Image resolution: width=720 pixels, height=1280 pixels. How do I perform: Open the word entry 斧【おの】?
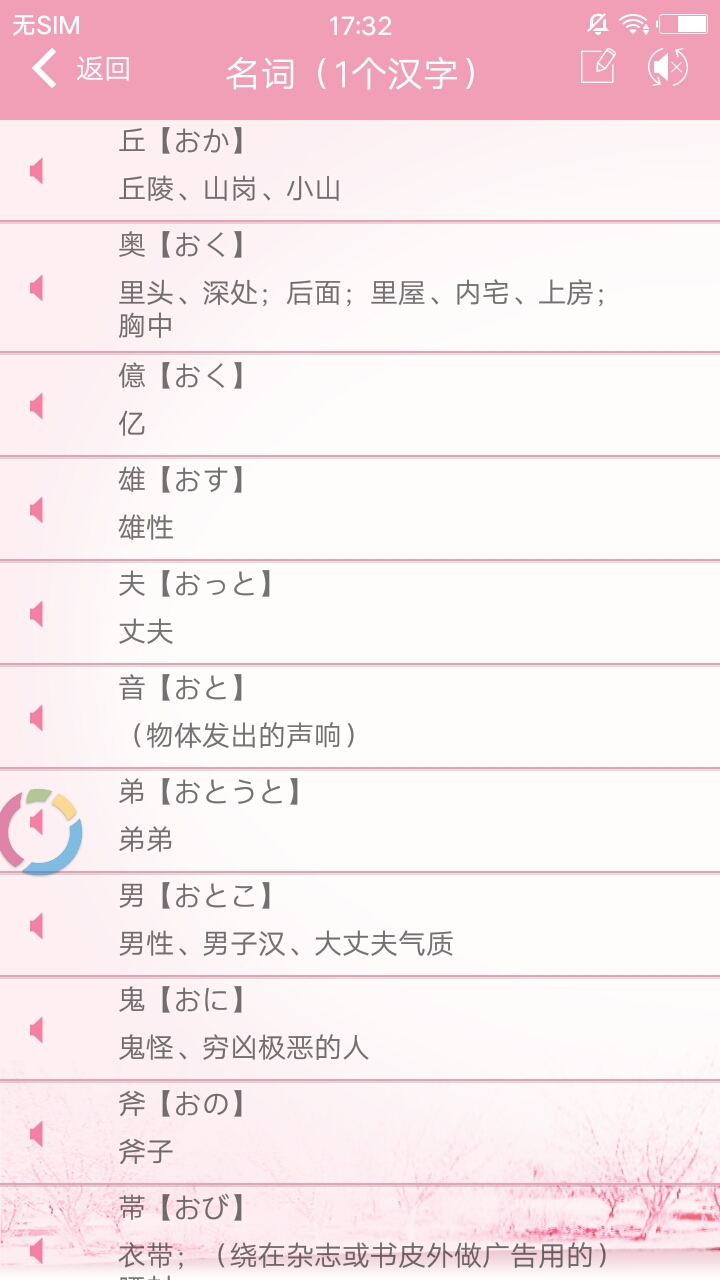point(360,1133)
